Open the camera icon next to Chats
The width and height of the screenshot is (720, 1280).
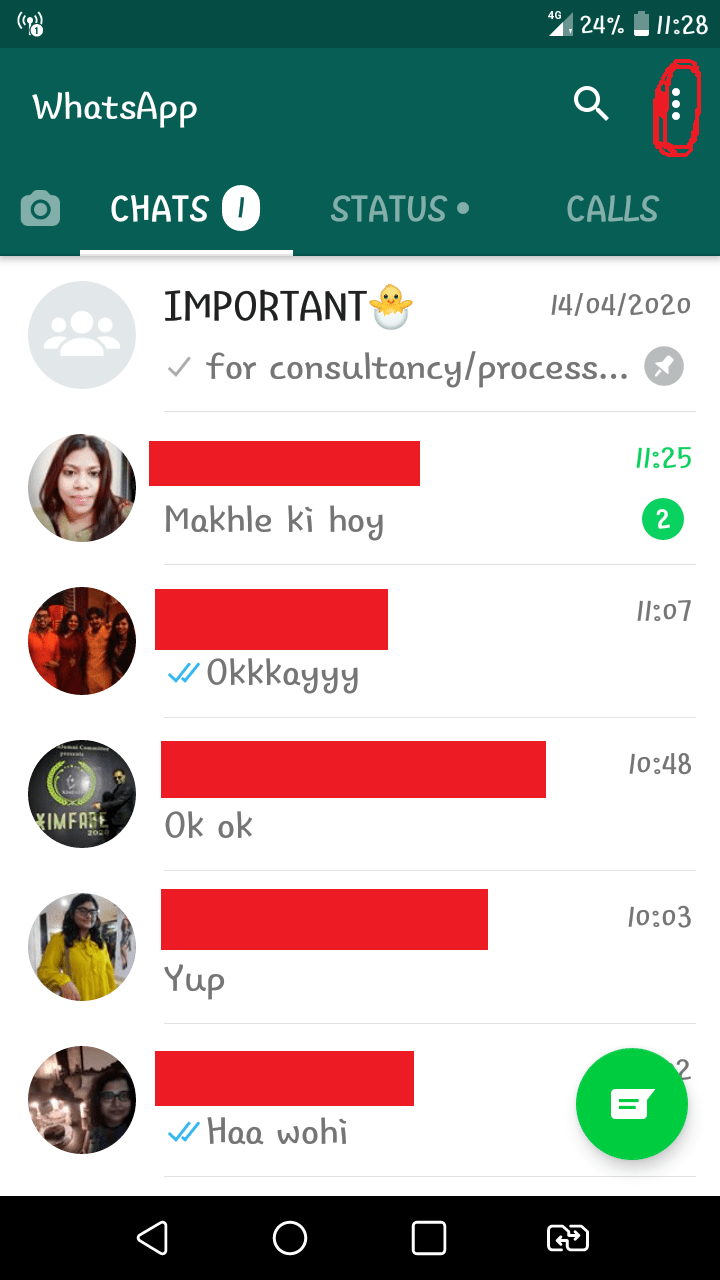(39, 209)
